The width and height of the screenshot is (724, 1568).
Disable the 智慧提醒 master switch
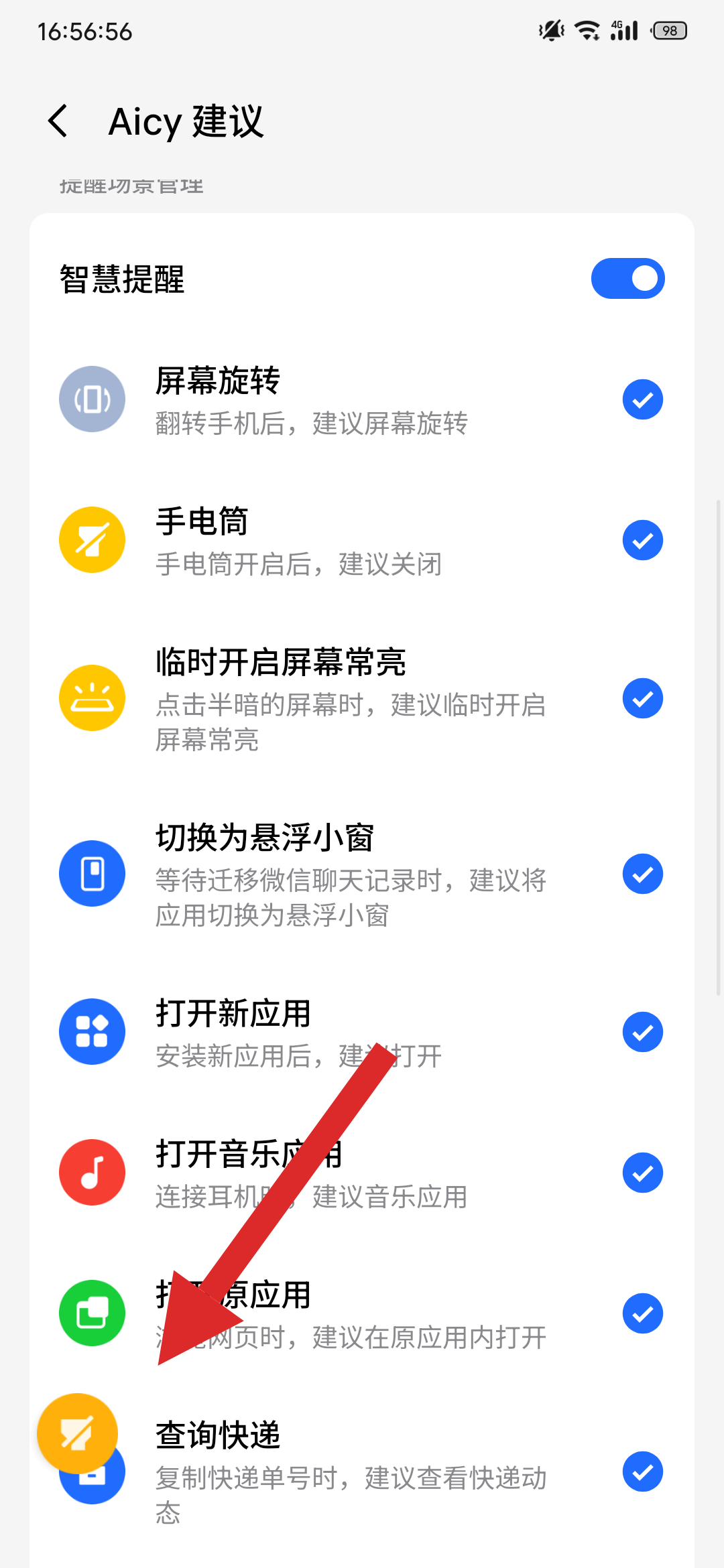[627, 278]
